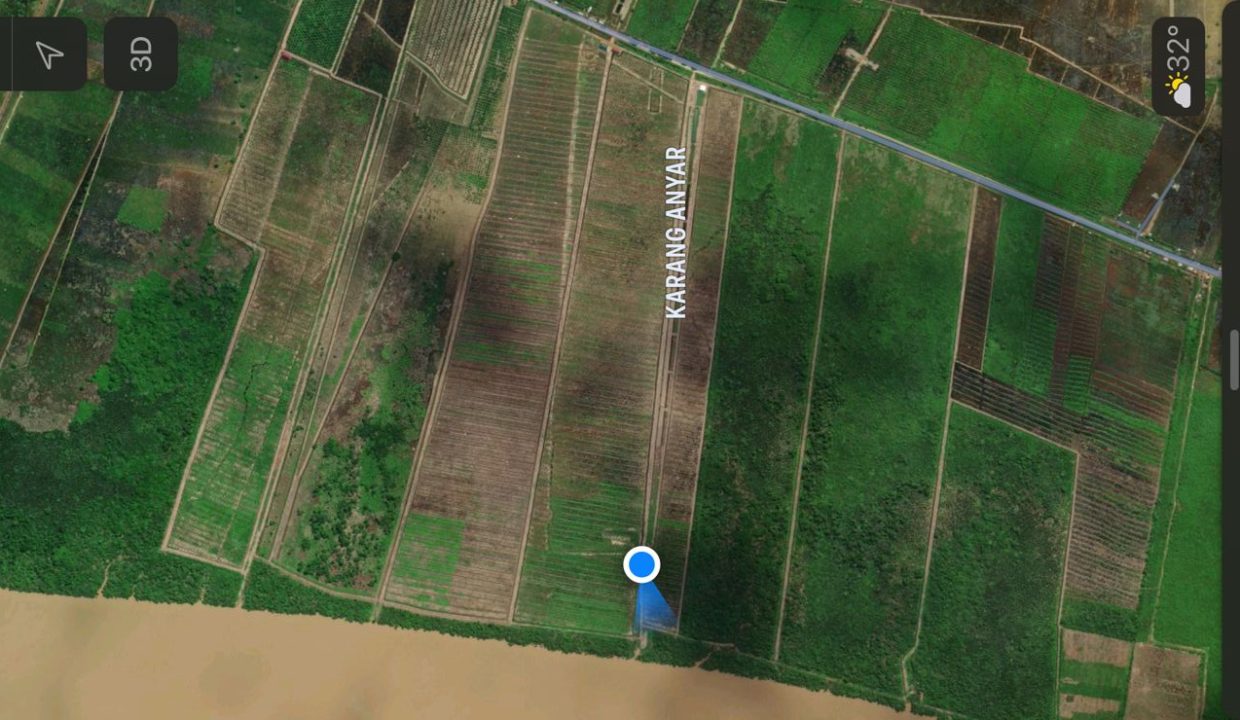The image size is (1240, 720).
Task: Tap the blue current location dot
Action: click(x=641, y=565)
